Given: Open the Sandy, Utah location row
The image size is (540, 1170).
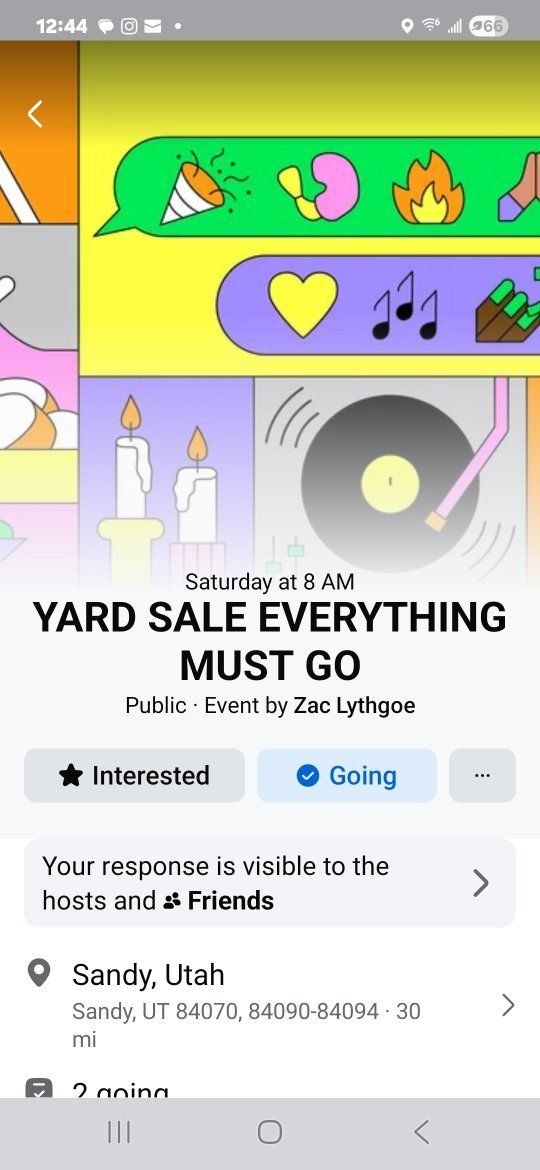Looking at the screenshot, I should click(x=270, y=1006).
